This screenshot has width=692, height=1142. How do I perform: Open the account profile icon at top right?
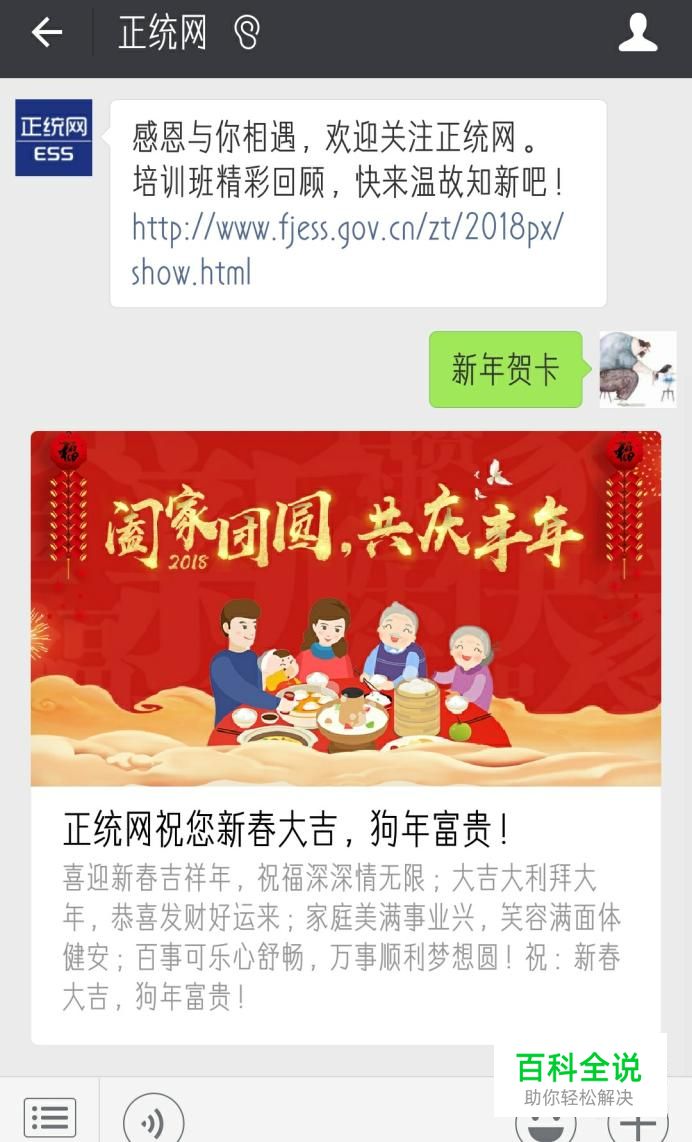click(638, 33)
